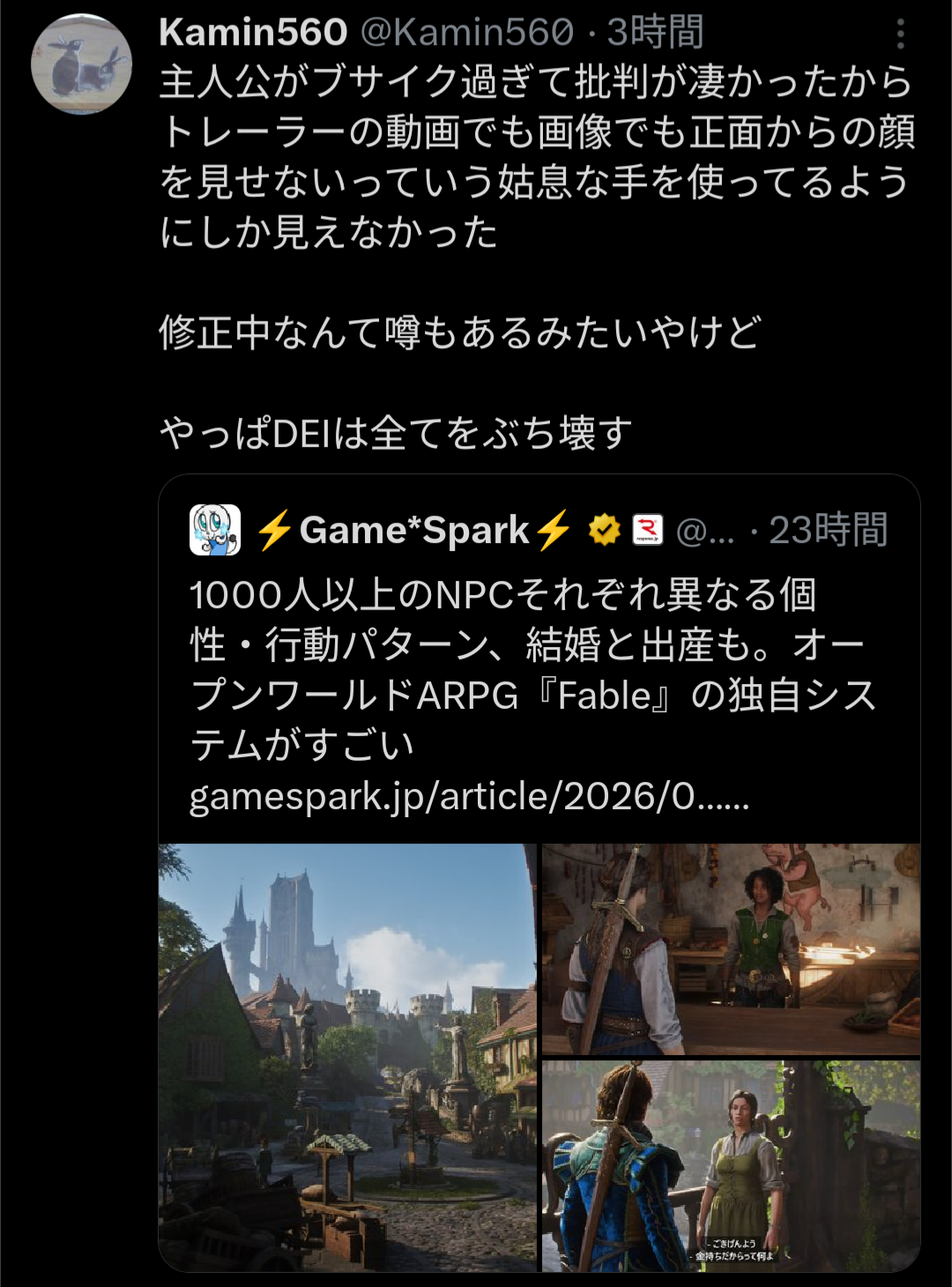The image size is (952, 1287).
Task: Open the tweet's three-dot overflow menu
Action: (x=900, y=33)
